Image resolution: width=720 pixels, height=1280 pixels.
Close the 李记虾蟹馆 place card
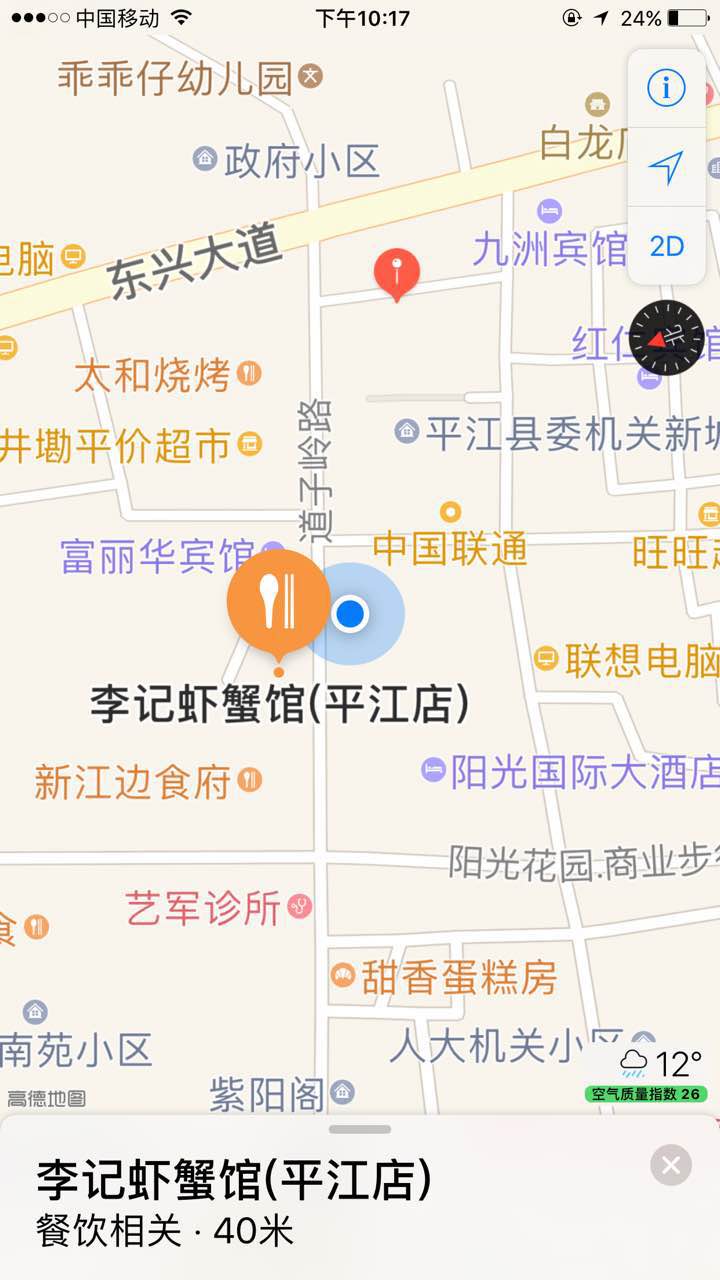[x=670, y=1165]
